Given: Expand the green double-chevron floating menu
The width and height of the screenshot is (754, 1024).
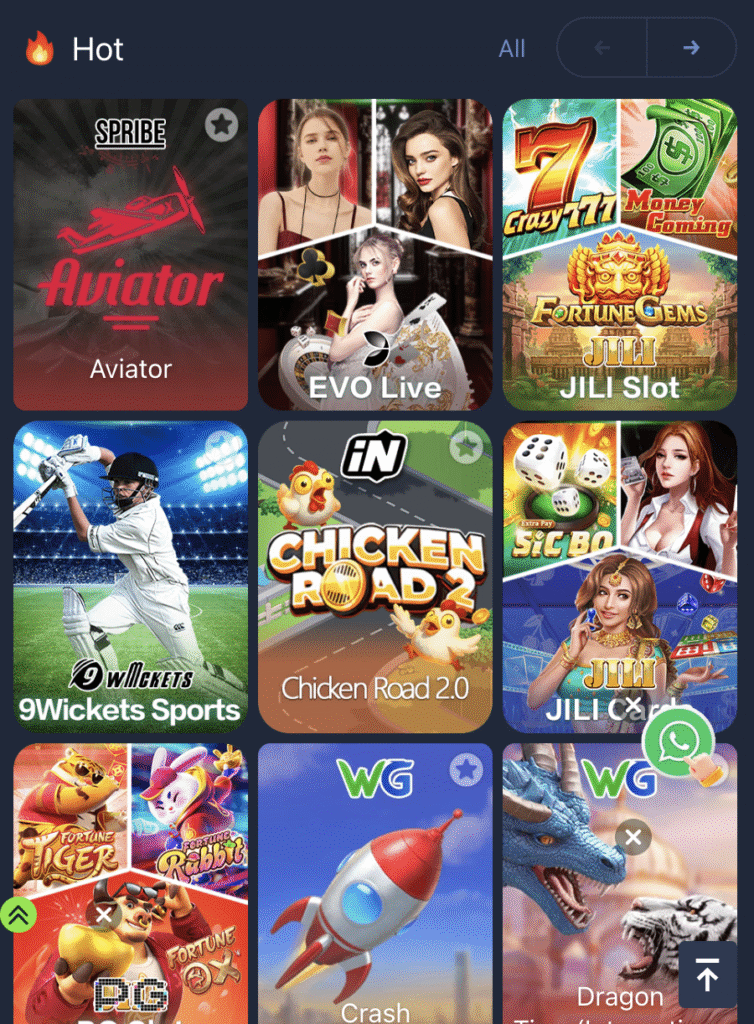Looking at the screenshot, I should (18, 914).
